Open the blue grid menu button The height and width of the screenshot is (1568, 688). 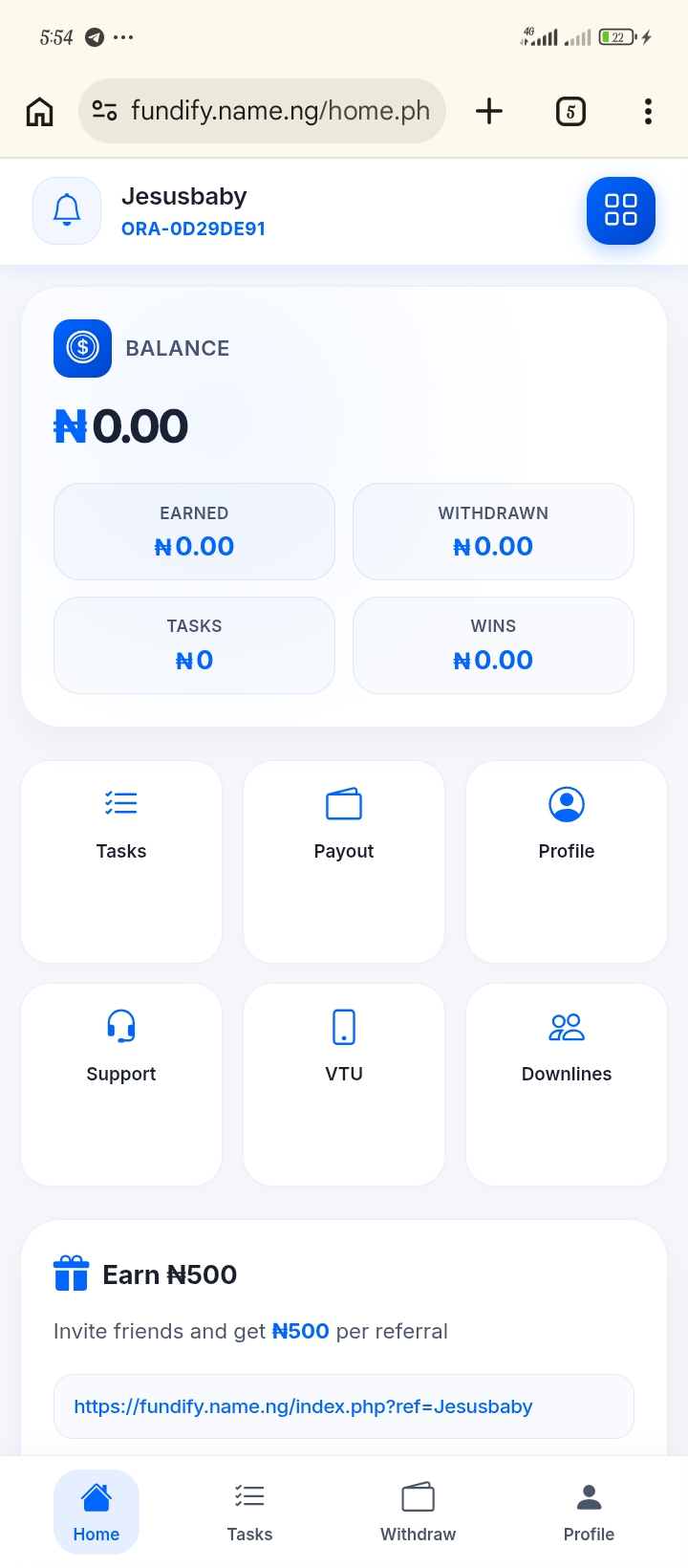620,210
